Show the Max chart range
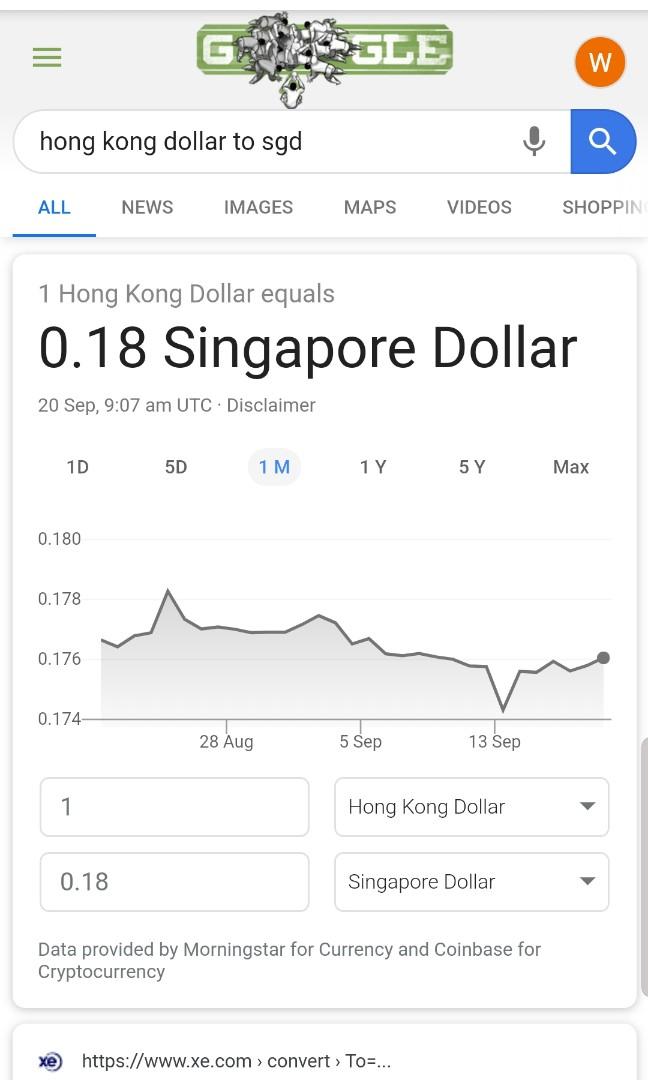 pyautogui.click(x=571, y=467)
